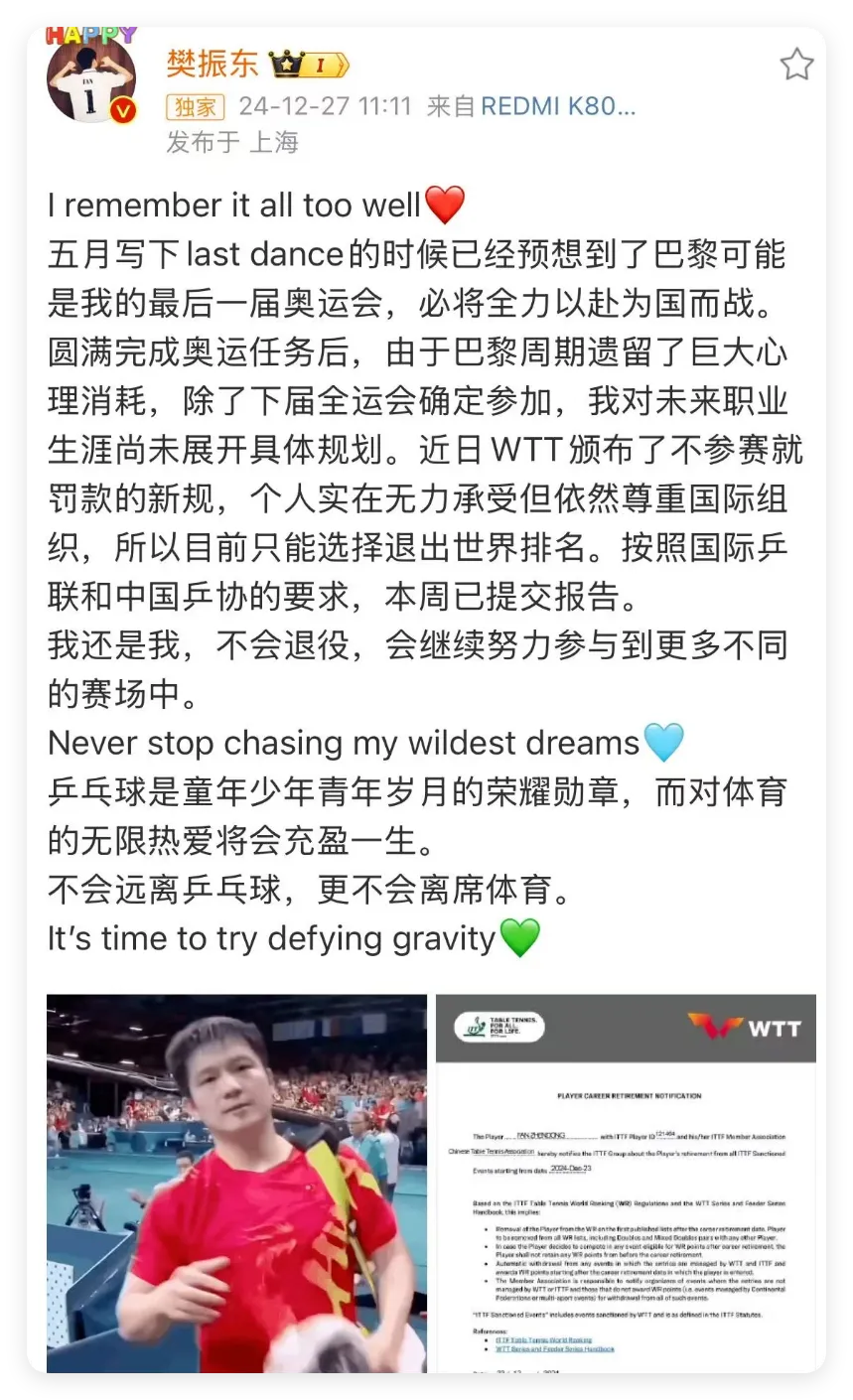853x1400 pixels.
Task: Open 樊振东's profile avatar
Action: pyautogui.click(x=91, y=77)
